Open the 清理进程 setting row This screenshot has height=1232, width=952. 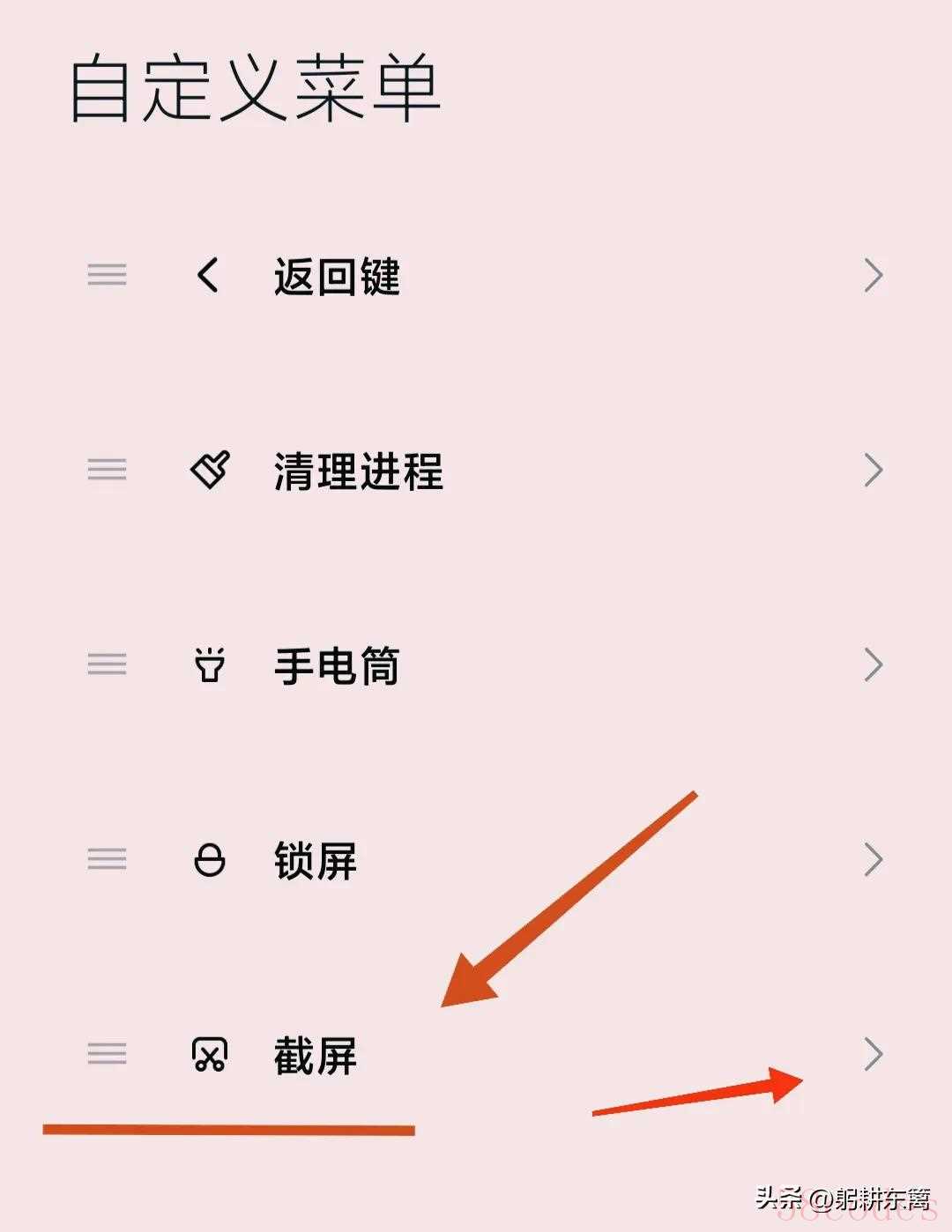(476, 471)
